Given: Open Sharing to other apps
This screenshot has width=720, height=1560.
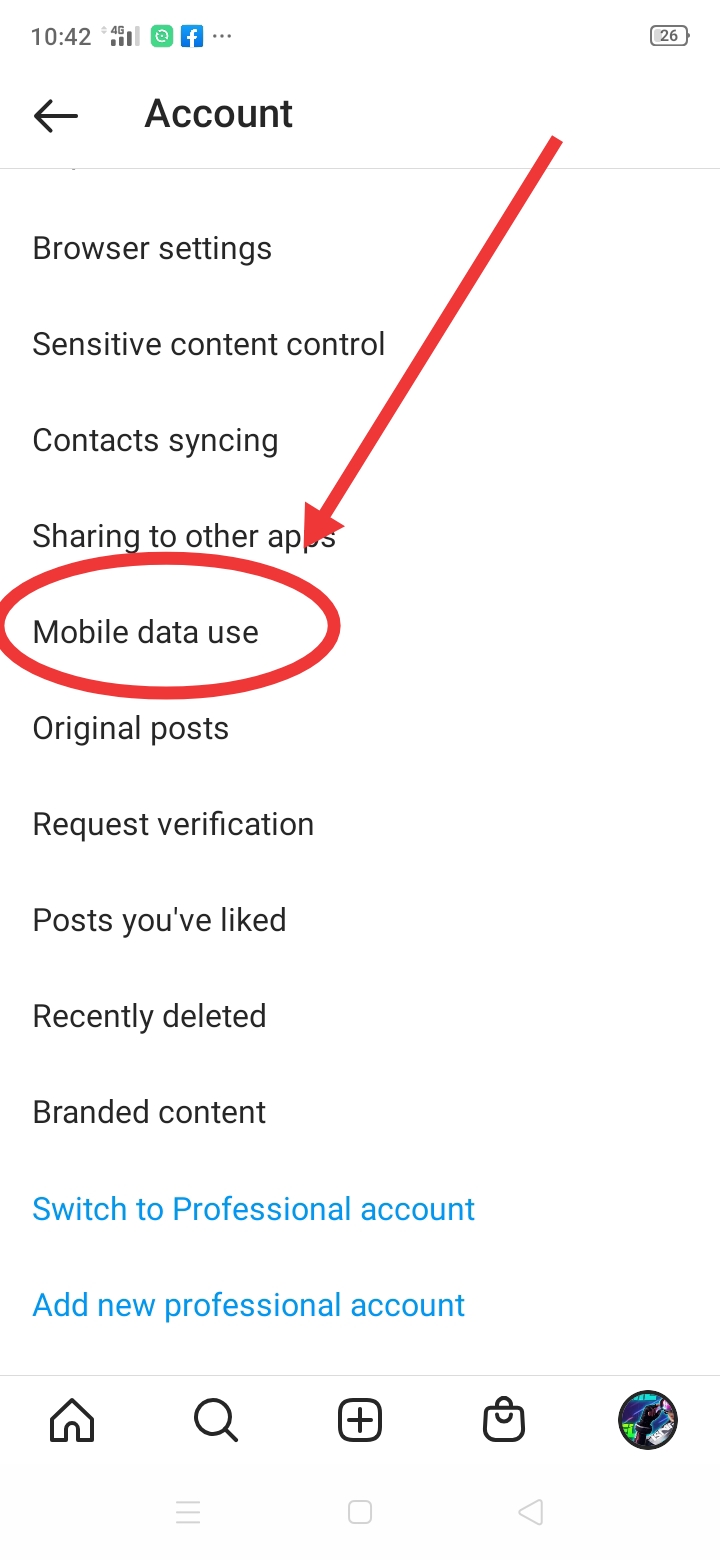Looking at the screenshot, I should (x=183, y=536).
